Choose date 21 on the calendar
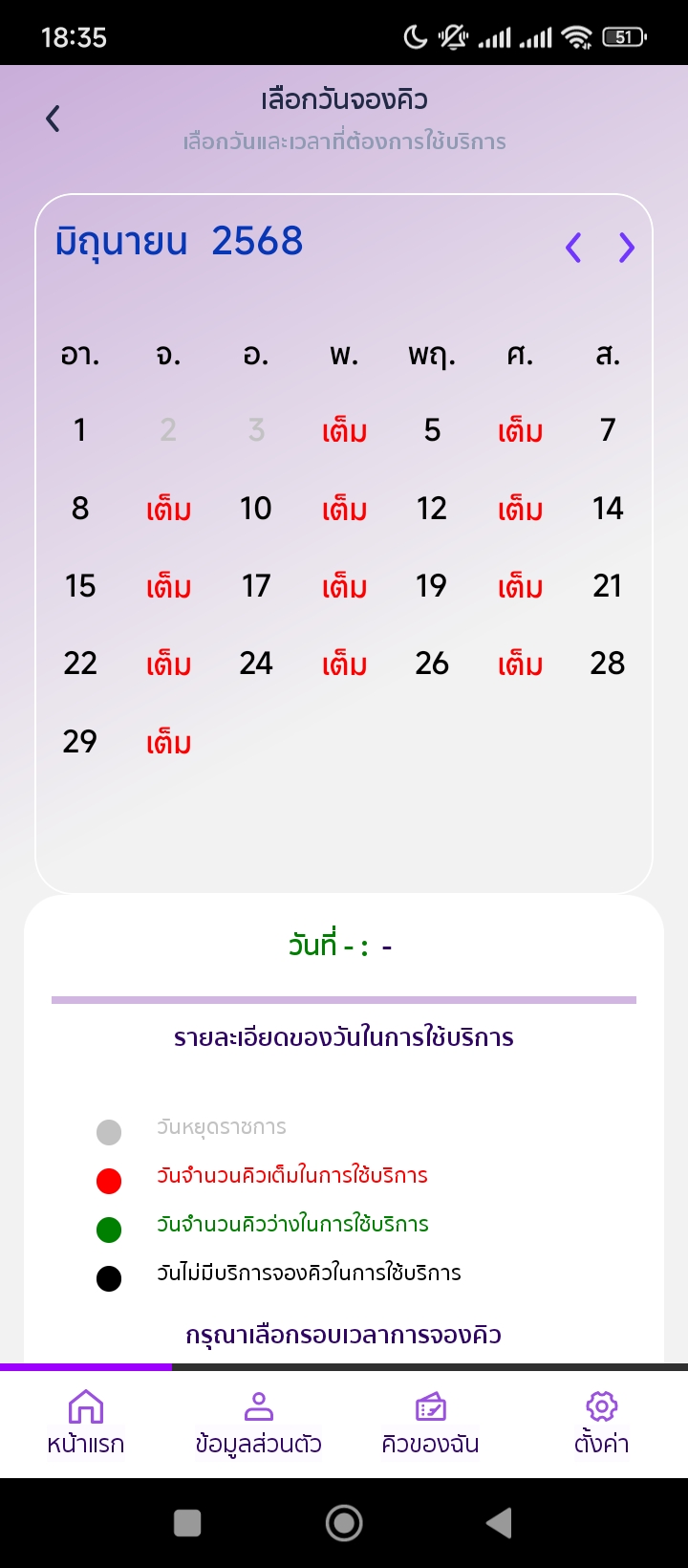Screen dimensions: 688x1568 608,585
